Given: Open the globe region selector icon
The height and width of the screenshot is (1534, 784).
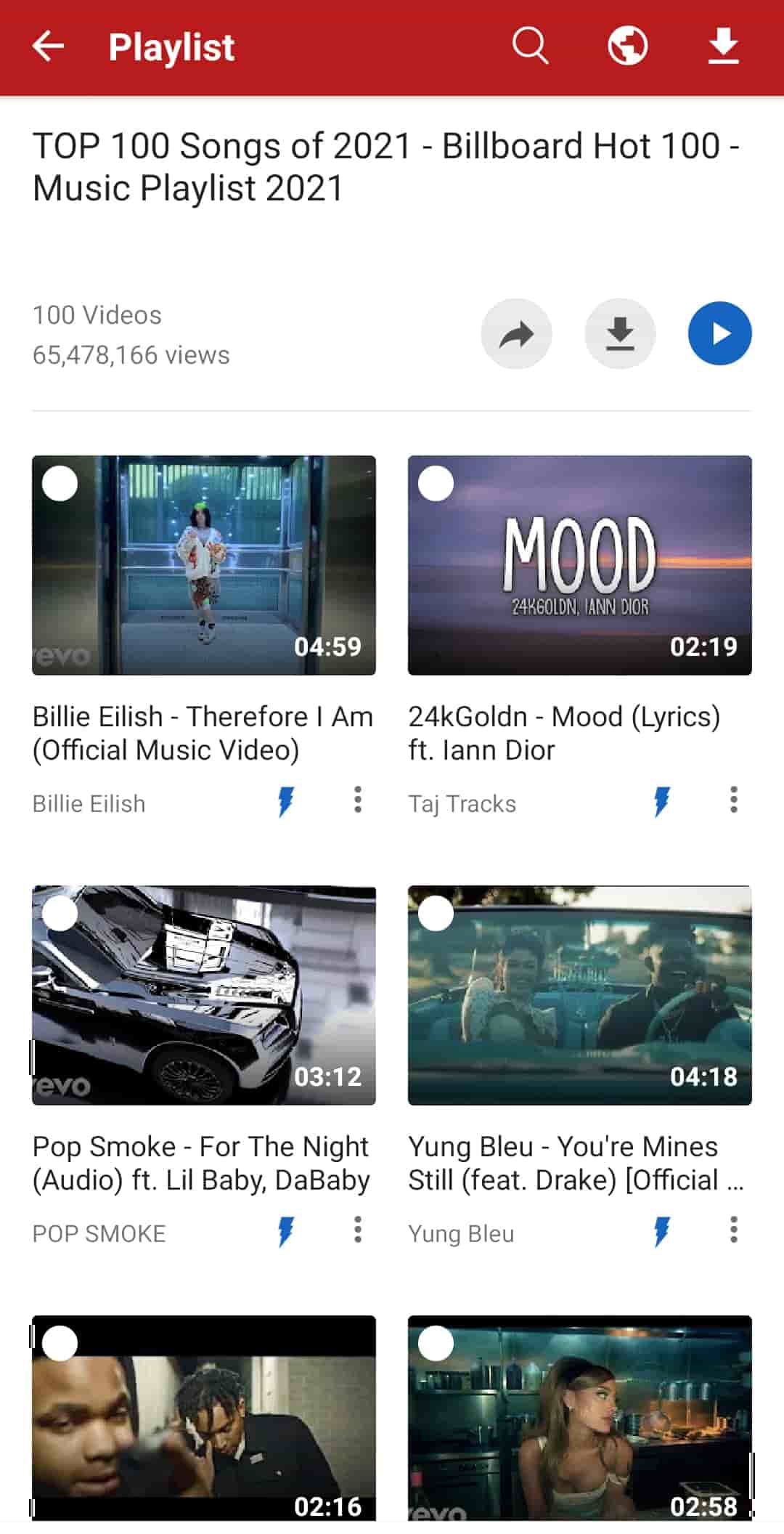Looking at the screenshot, I should tap(626, 46).
